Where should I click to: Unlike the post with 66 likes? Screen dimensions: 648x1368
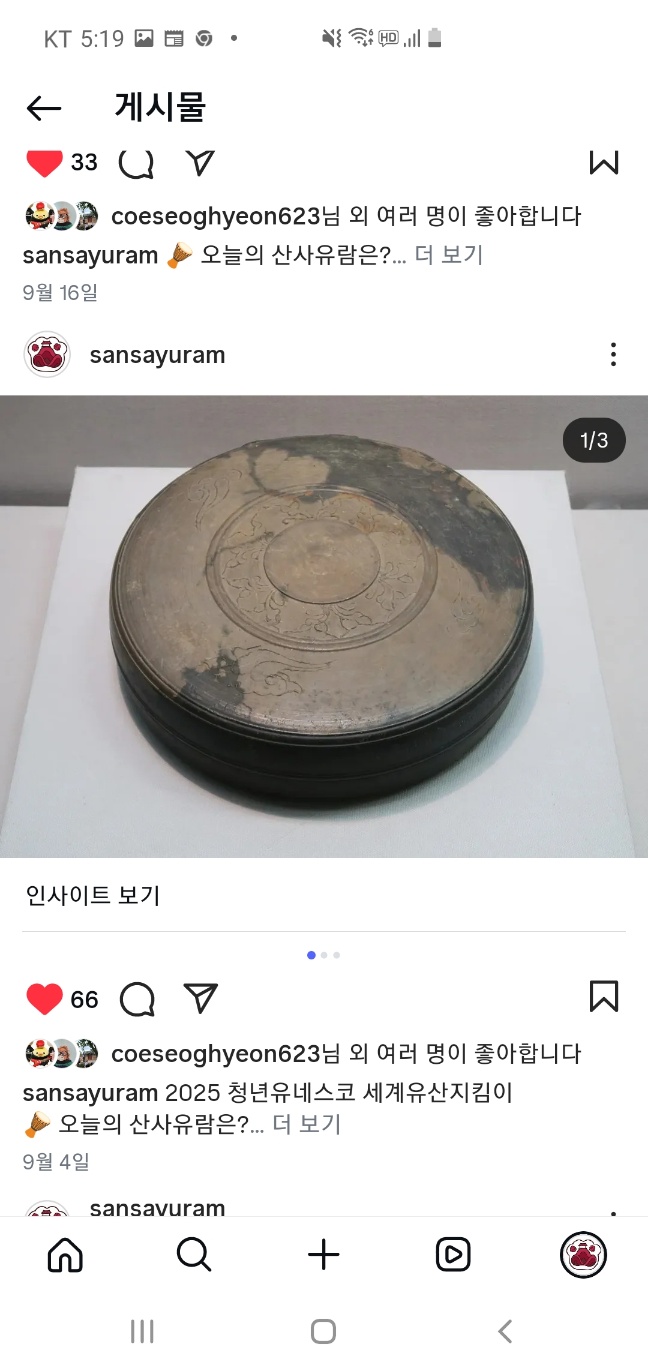coord(44,999)
